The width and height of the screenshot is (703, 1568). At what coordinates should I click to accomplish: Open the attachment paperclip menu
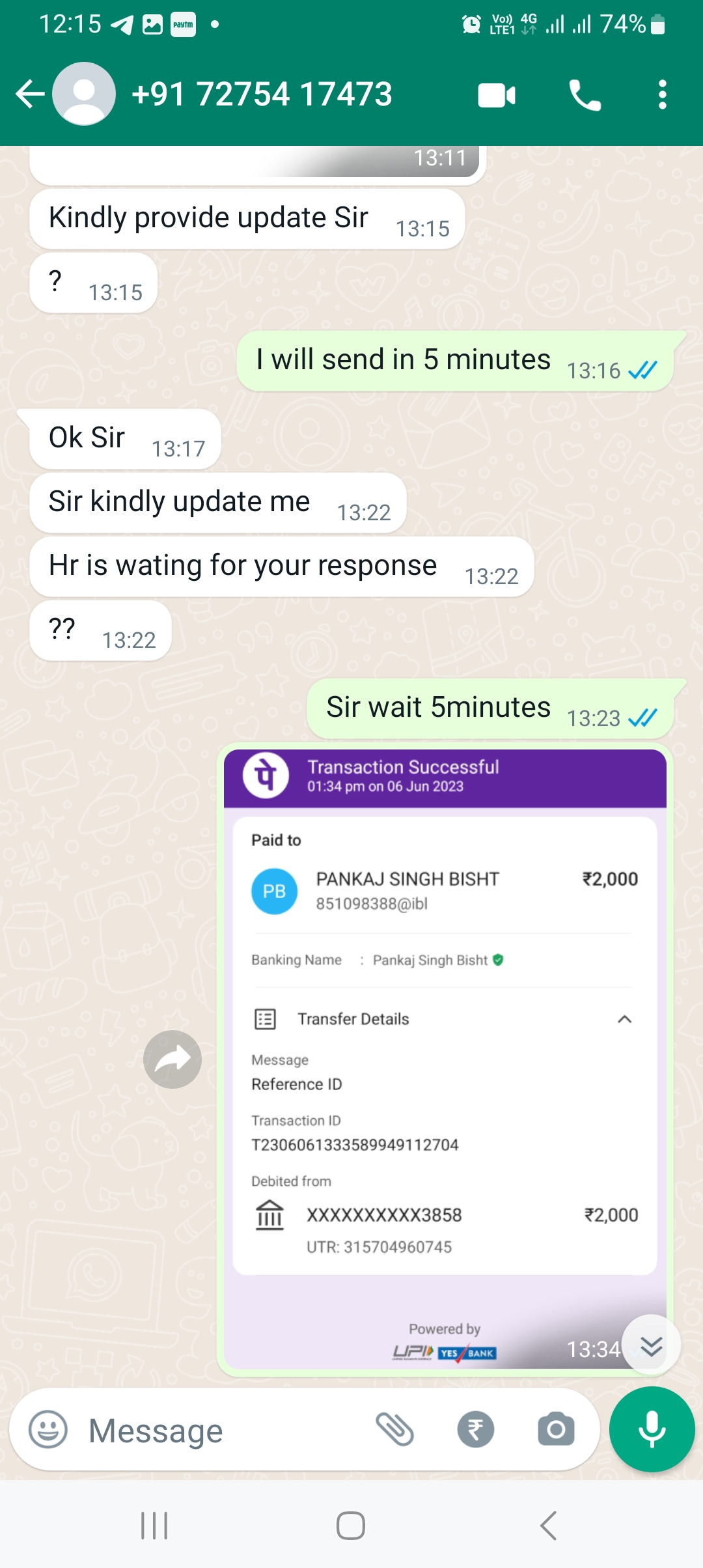[x=395, y=1430]
